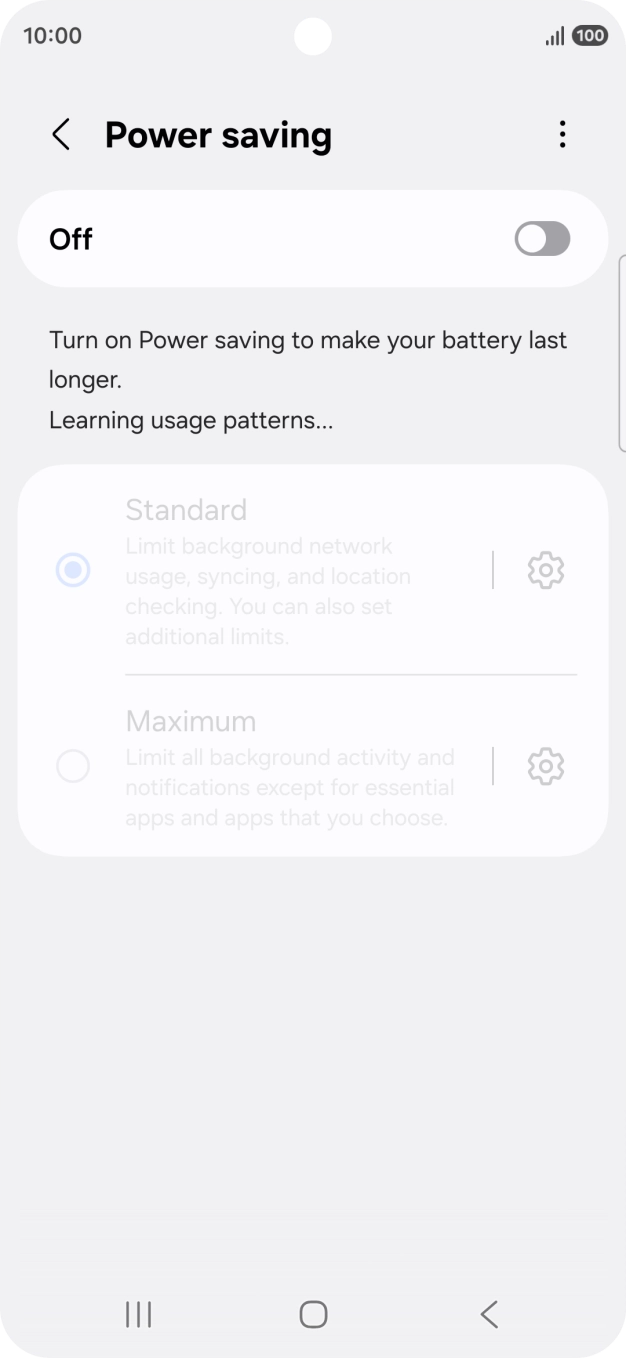
Task: Turn on the Power saving switch
Action: click(541, 239)
